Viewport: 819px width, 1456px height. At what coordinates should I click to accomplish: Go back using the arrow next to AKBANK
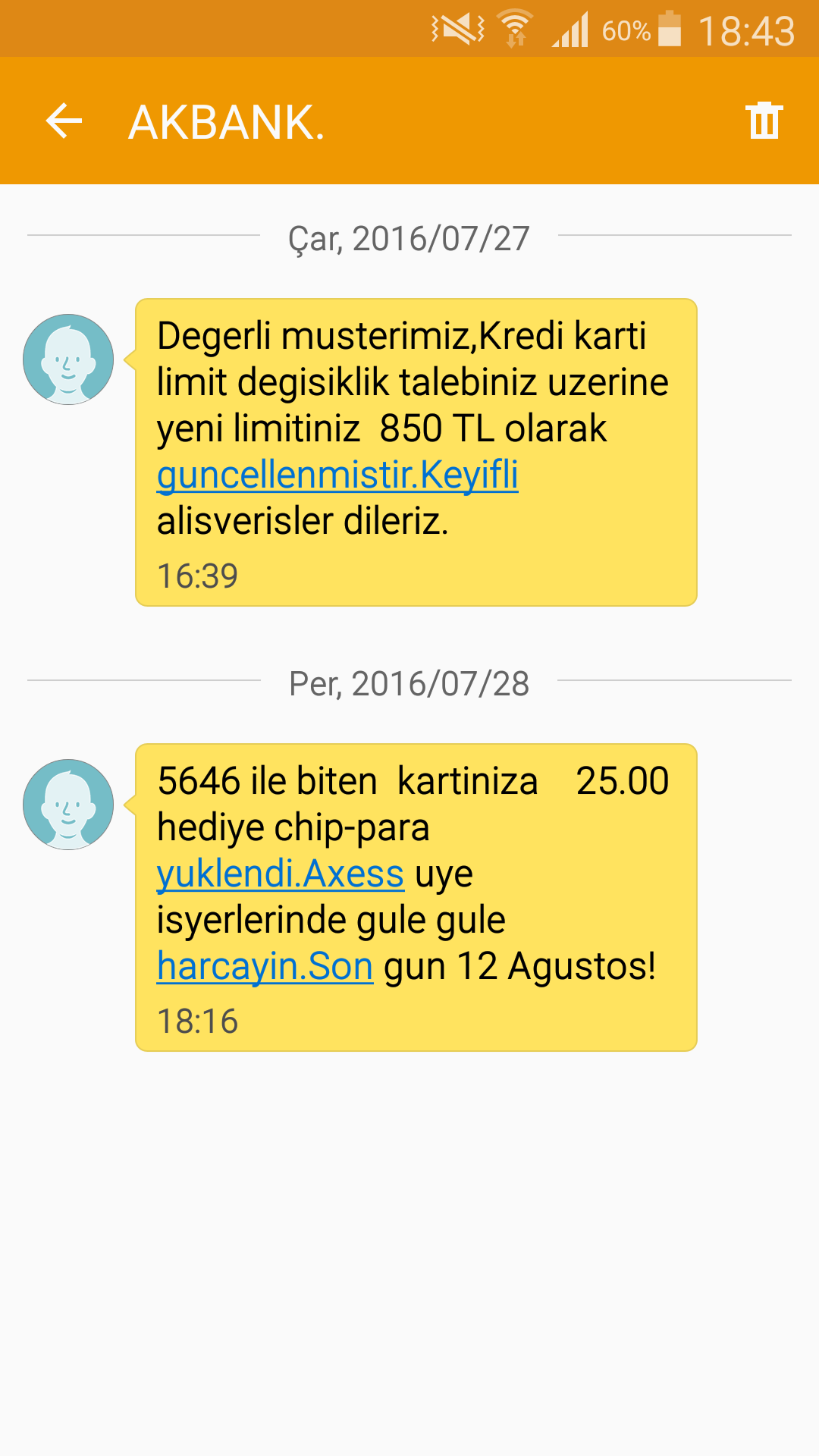(x=64, y=121)
